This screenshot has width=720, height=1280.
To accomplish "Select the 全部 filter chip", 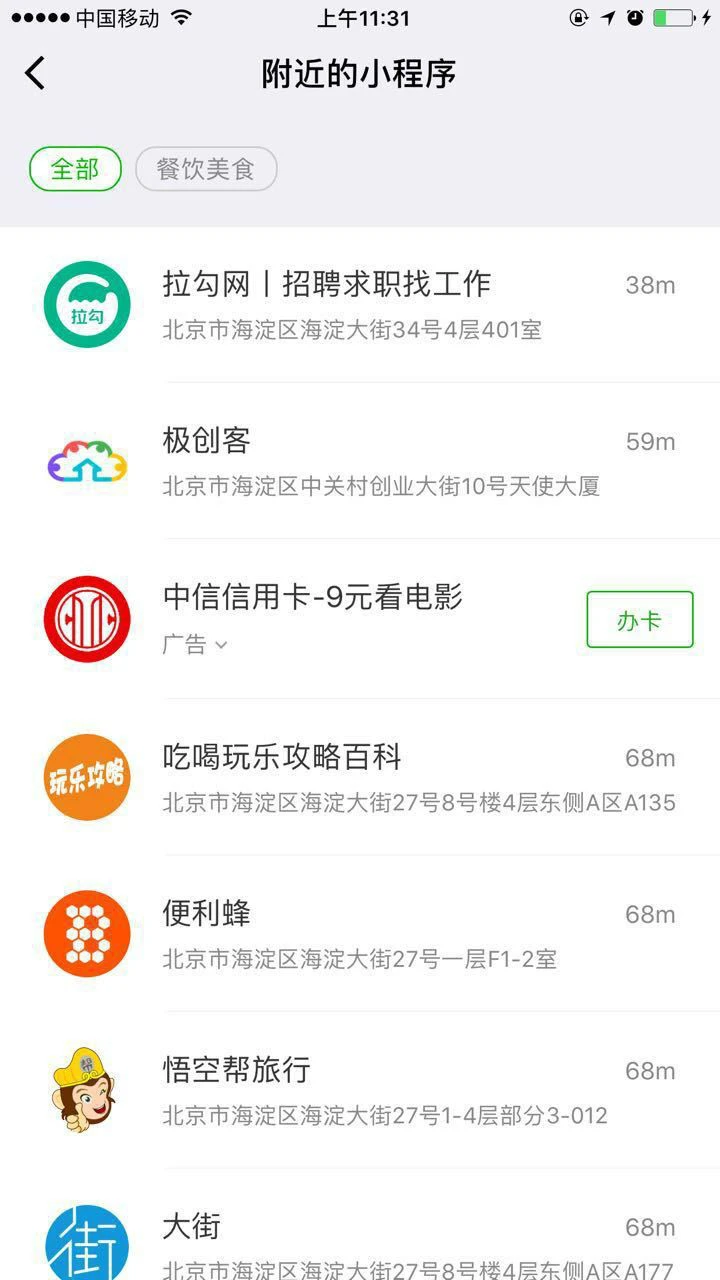I will pyautogui.click(x=75, y=169).
